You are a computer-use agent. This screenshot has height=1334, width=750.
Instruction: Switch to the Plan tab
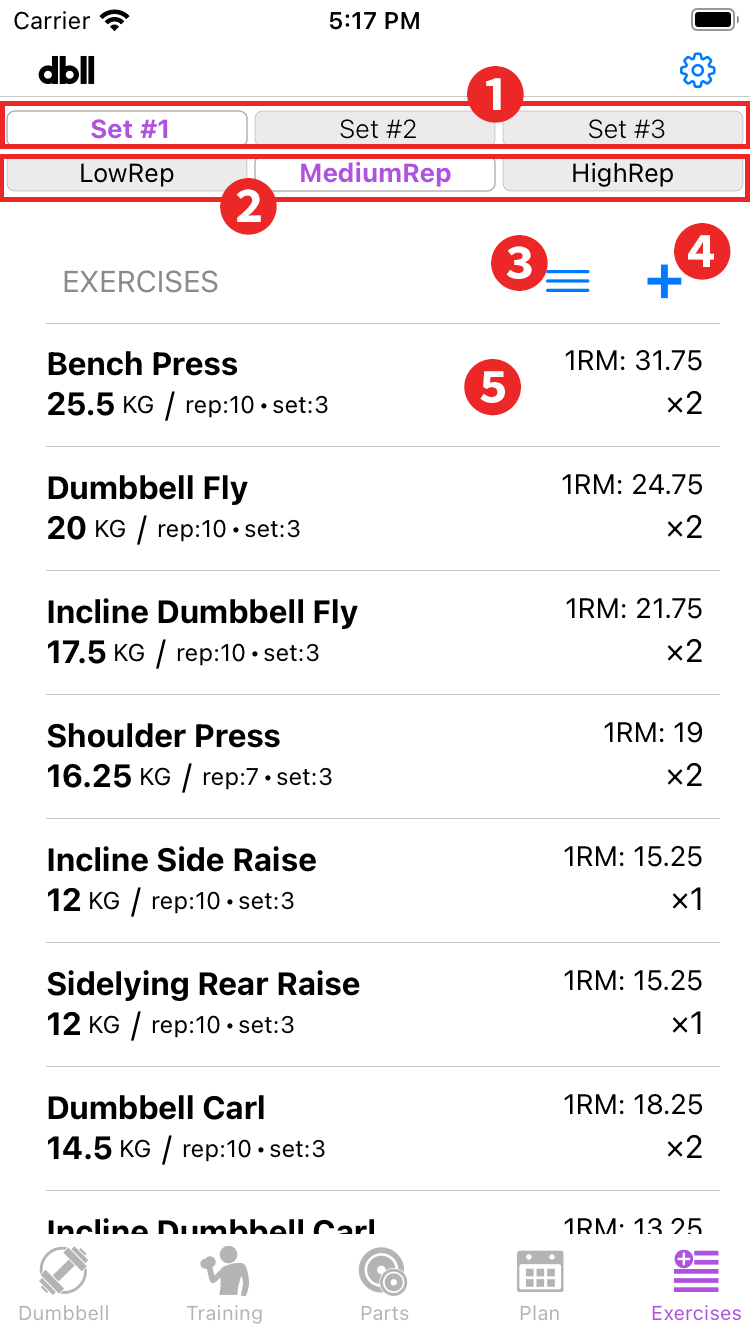(x=540, y=1285)
